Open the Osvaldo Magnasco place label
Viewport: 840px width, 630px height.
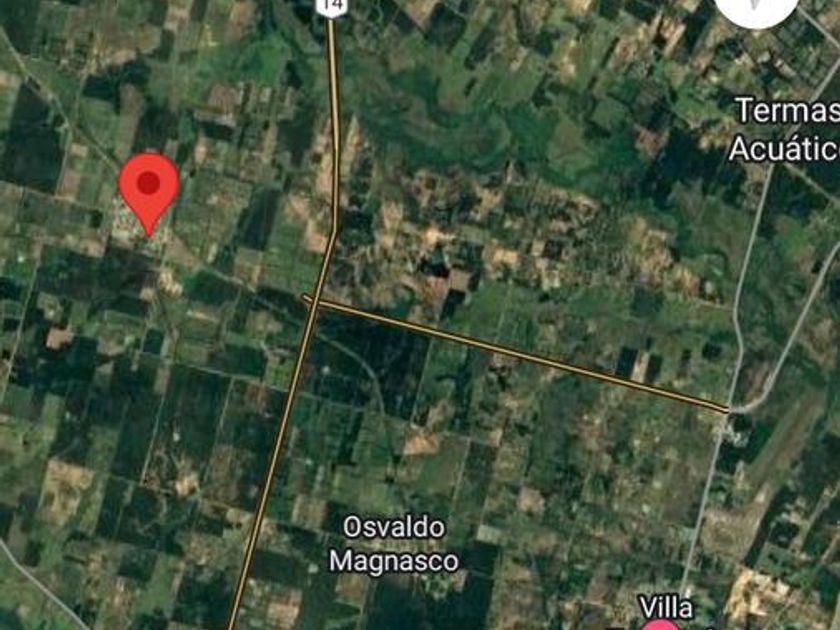click(x=394, y=544)
